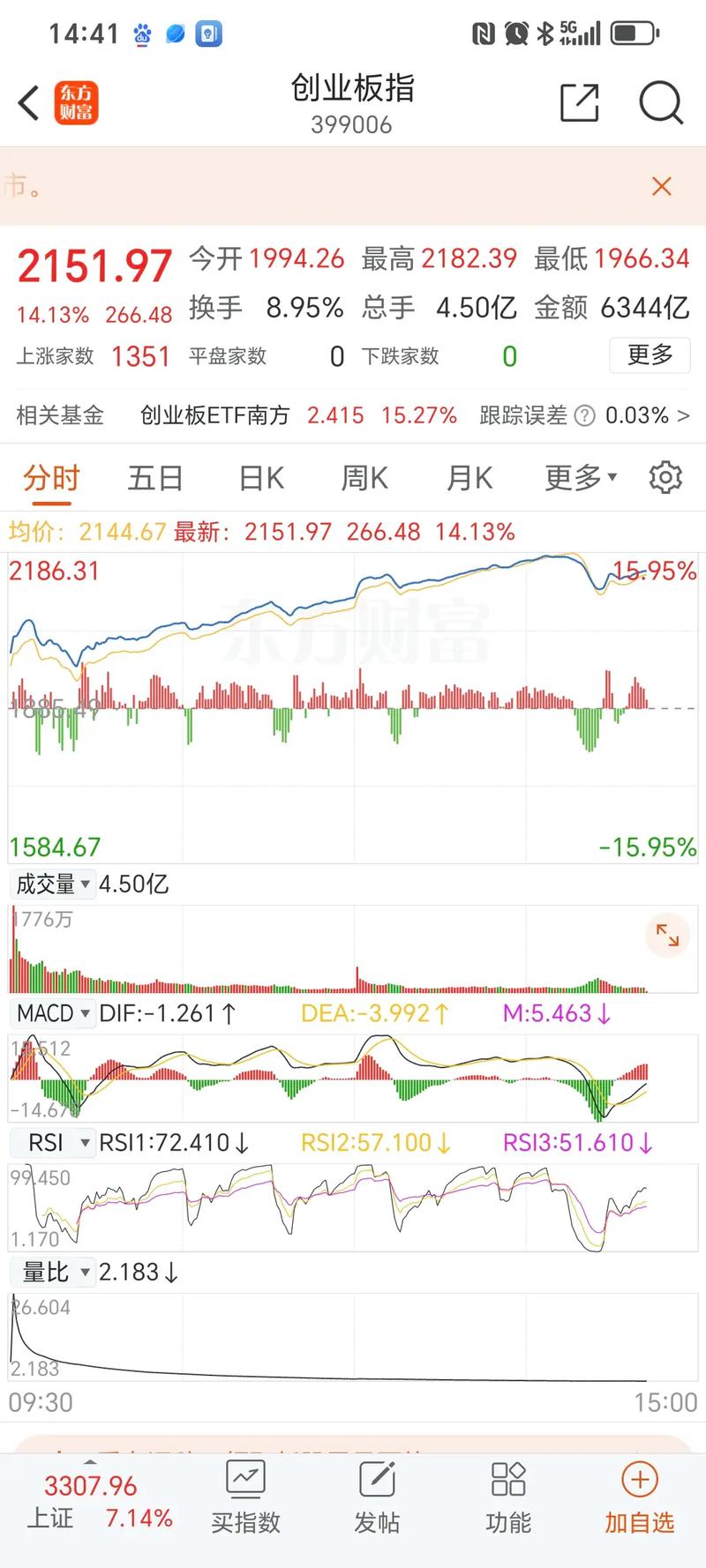
Task: Dismiss the notice banner with the X
Action: 661,186
